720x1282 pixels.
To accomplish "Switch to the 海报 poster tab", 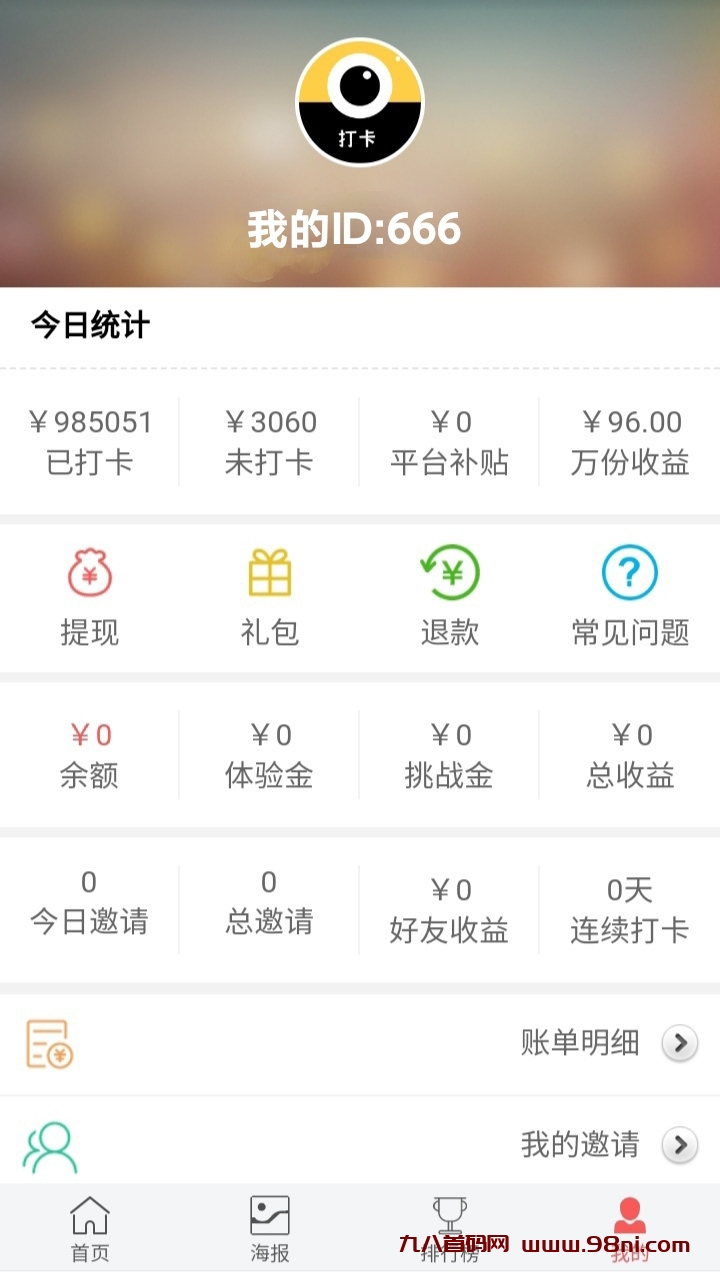I will coord(270,1229).
